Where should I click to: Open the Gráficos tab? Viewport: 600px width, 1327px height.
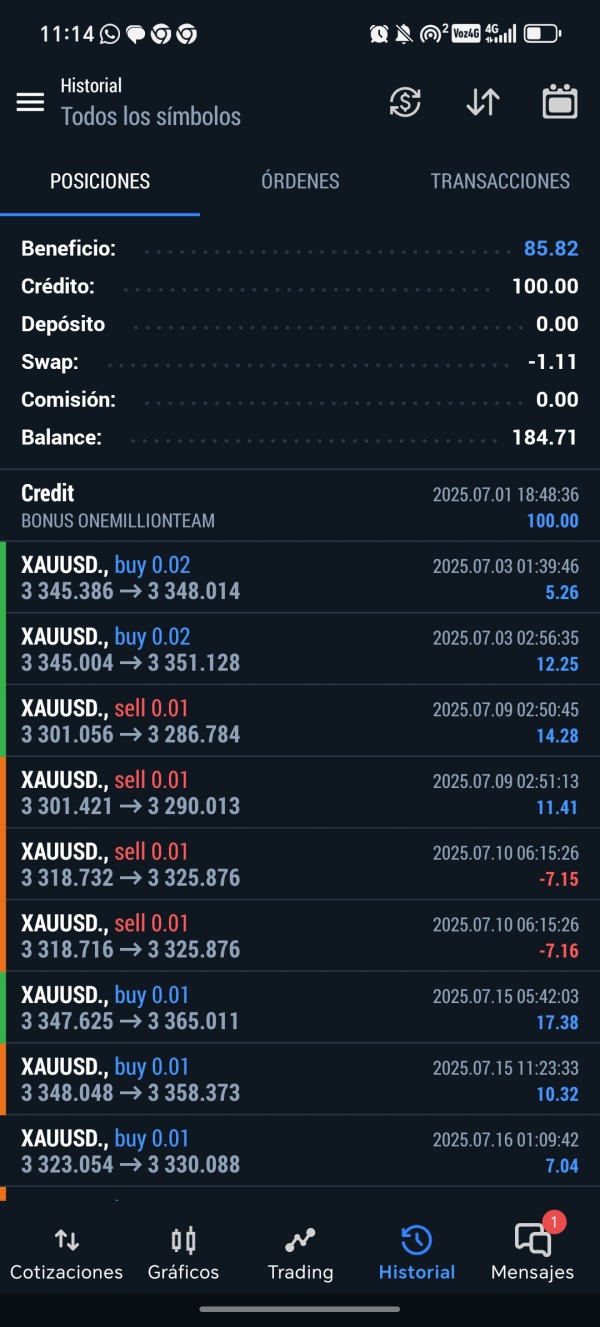tap(183, 1253)
